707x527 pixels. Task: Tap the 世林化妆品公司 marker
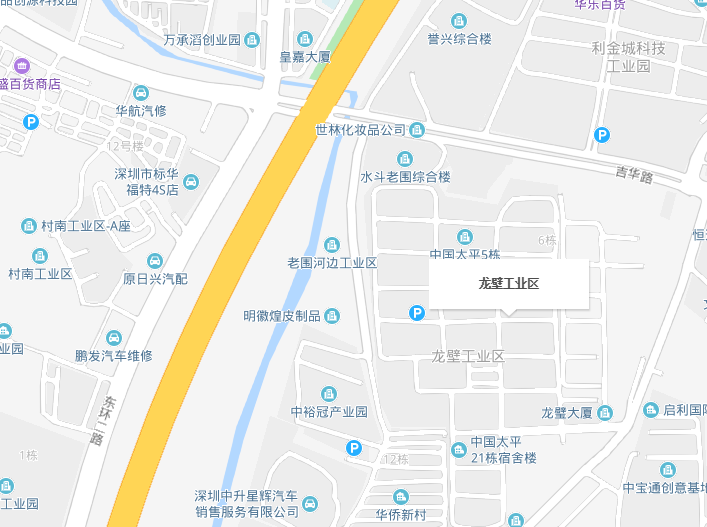click(x=418, y=130)
